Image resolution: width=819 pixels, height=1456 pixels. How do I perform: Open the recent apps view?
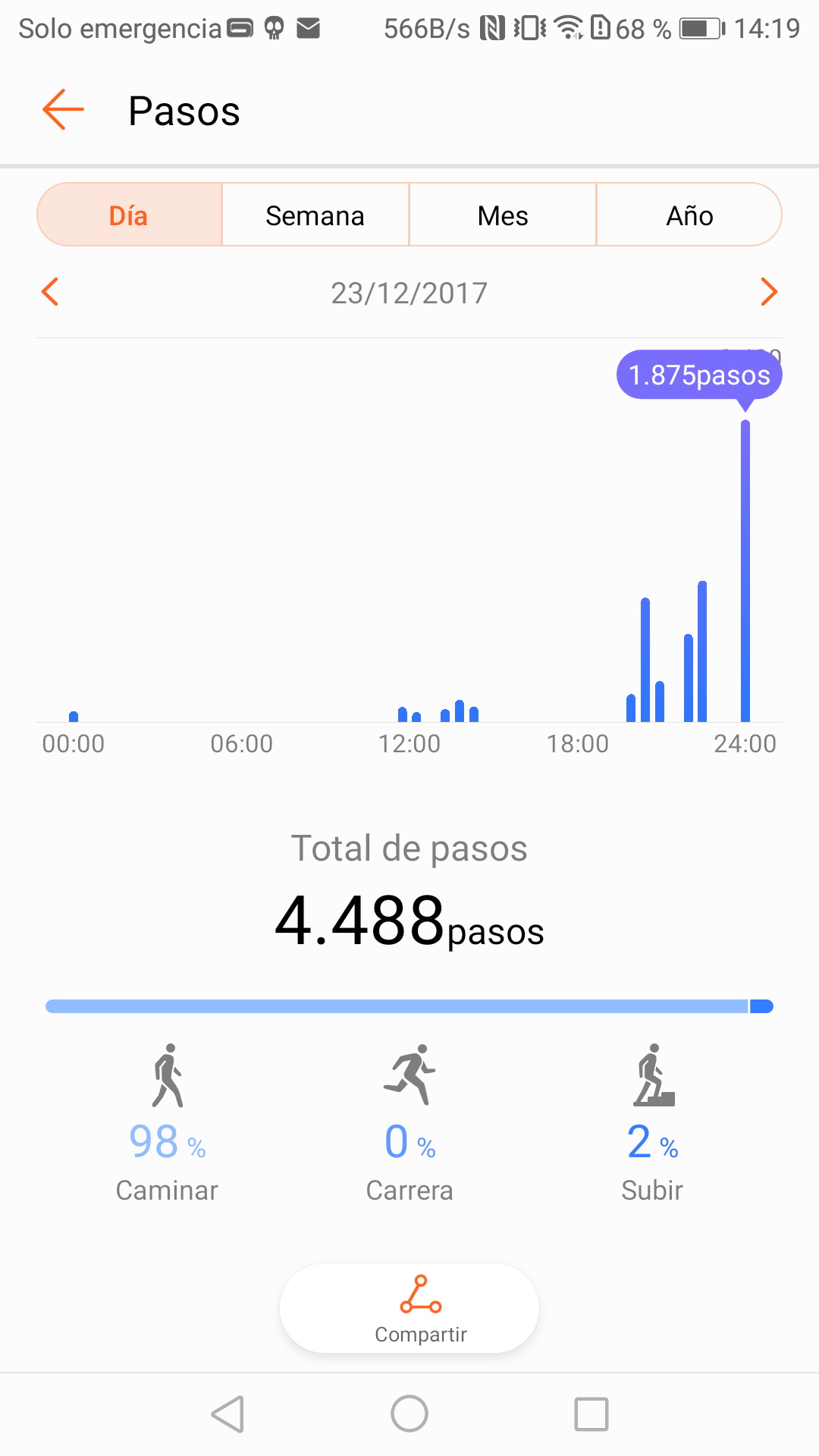click(x=591, y=1414)
